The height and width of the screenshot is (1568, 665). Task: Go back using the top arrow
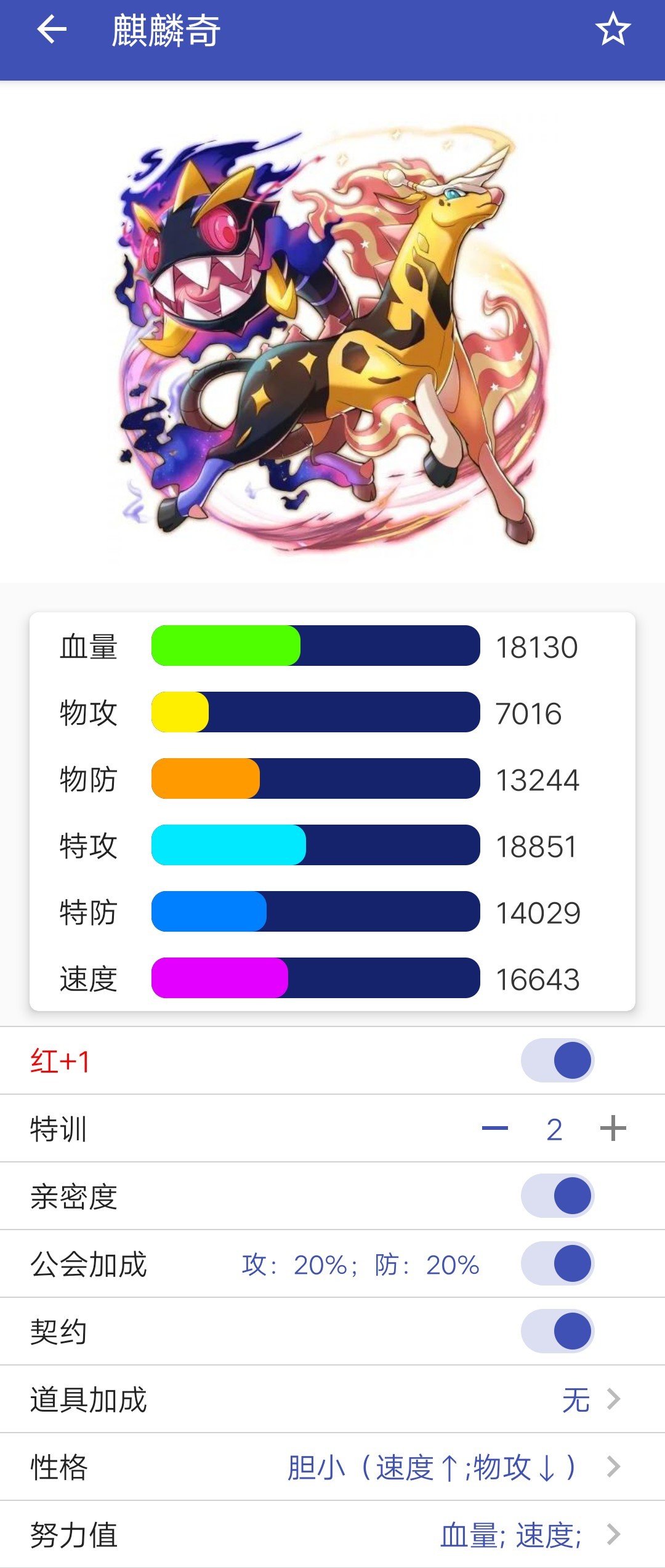52,30
